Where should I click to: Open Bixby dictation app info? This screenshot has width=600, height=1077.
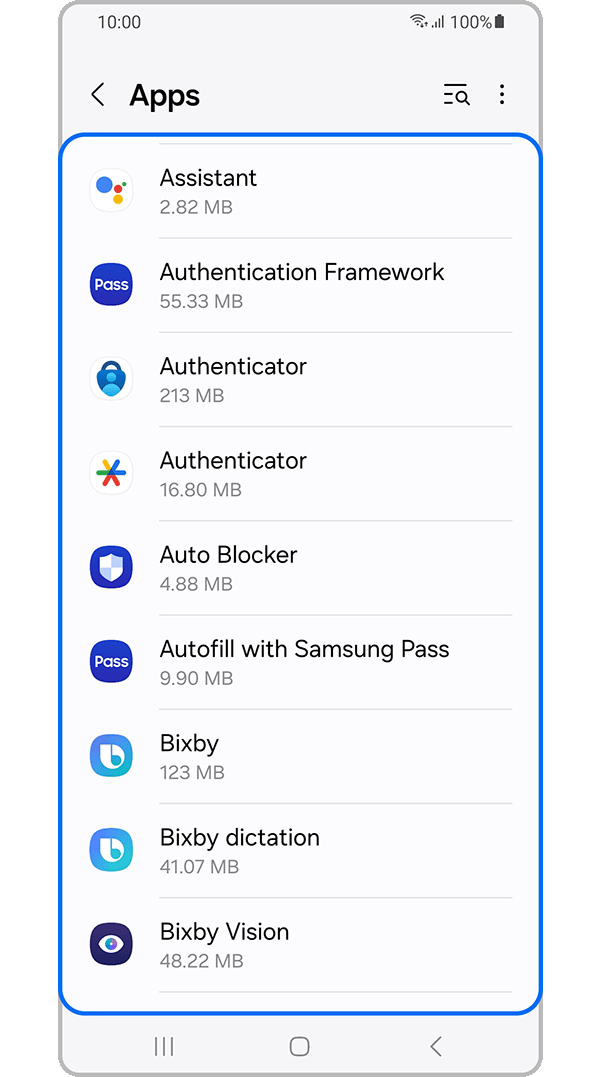(x=300, y=850)
